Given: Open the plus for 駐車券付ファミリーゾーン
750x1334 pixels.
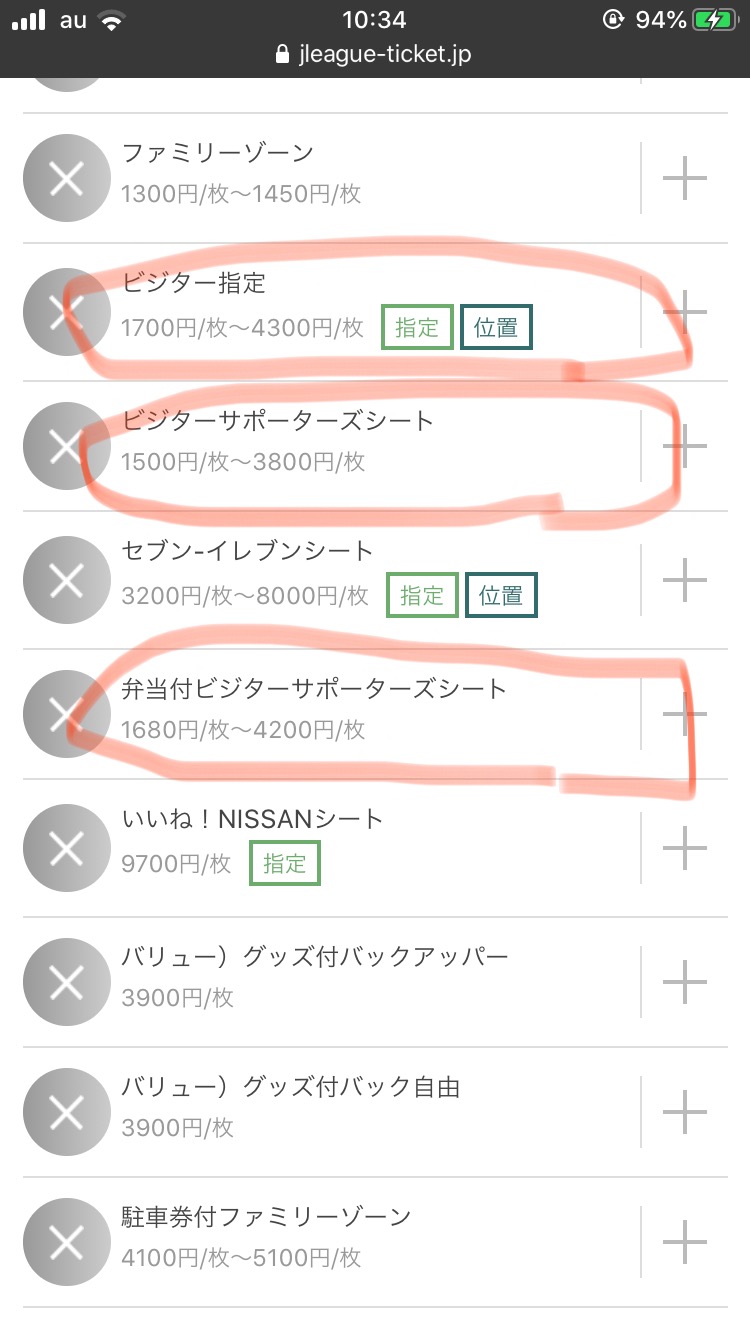Looking at the screenshot, I should click(685, 1242).
